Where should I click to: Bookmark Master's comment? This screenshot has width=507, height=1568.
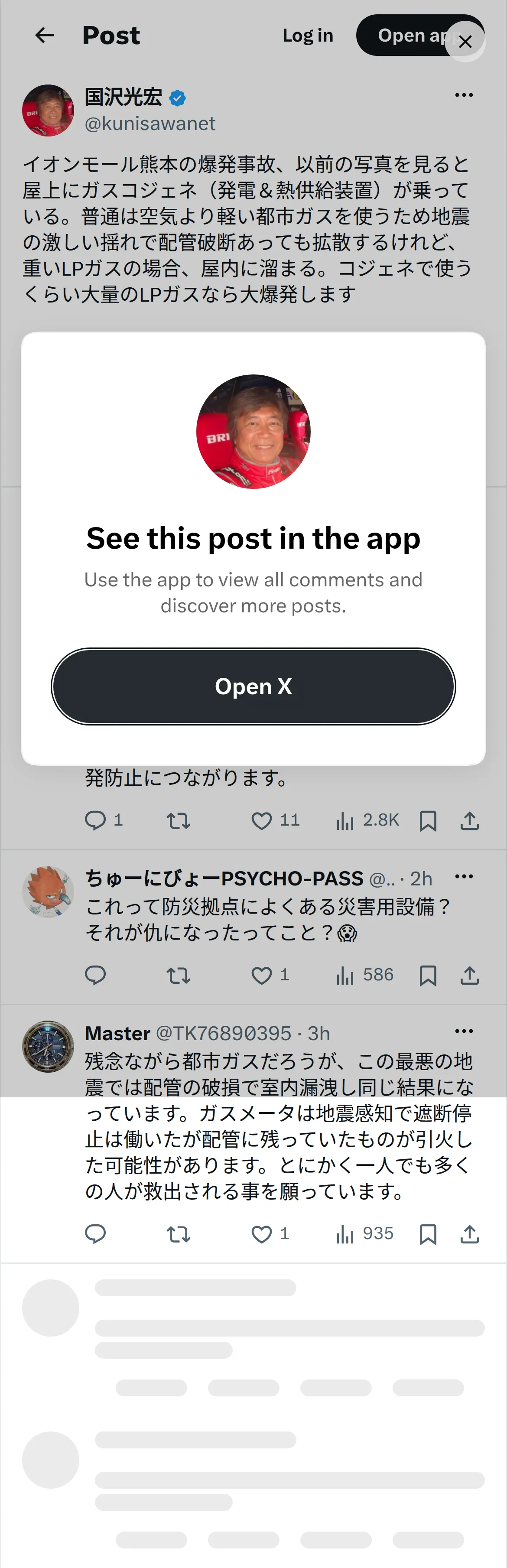[428, 1234]
